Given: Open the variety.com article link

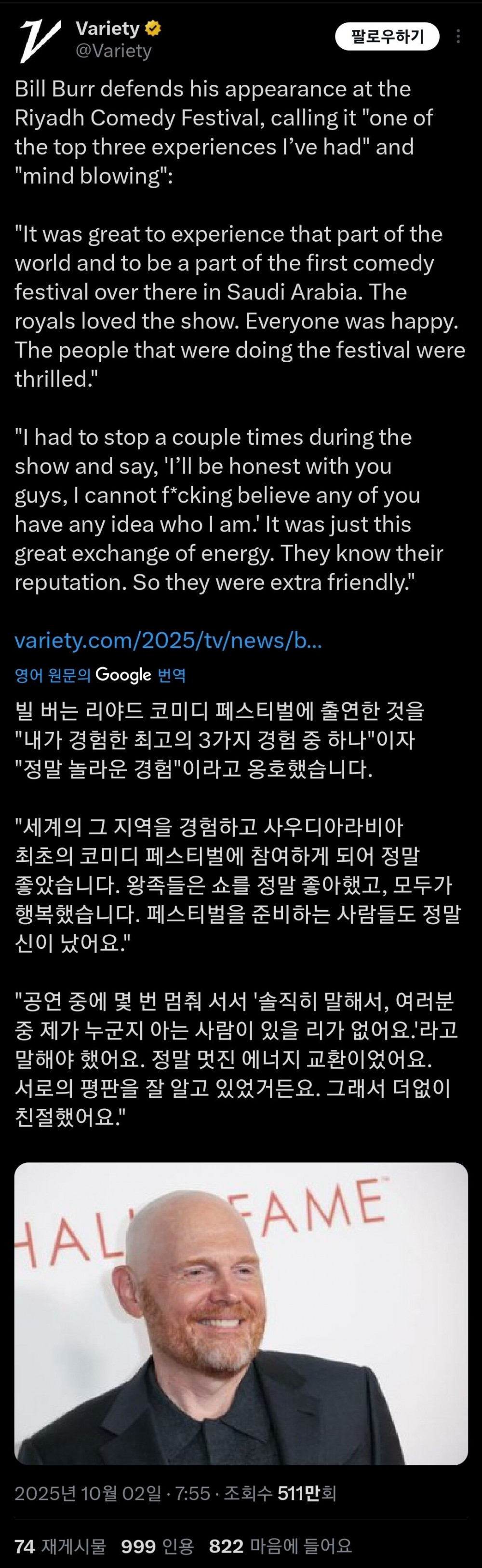Looking at the screenshot, I should pyautogui.click(x=168, y=641).
